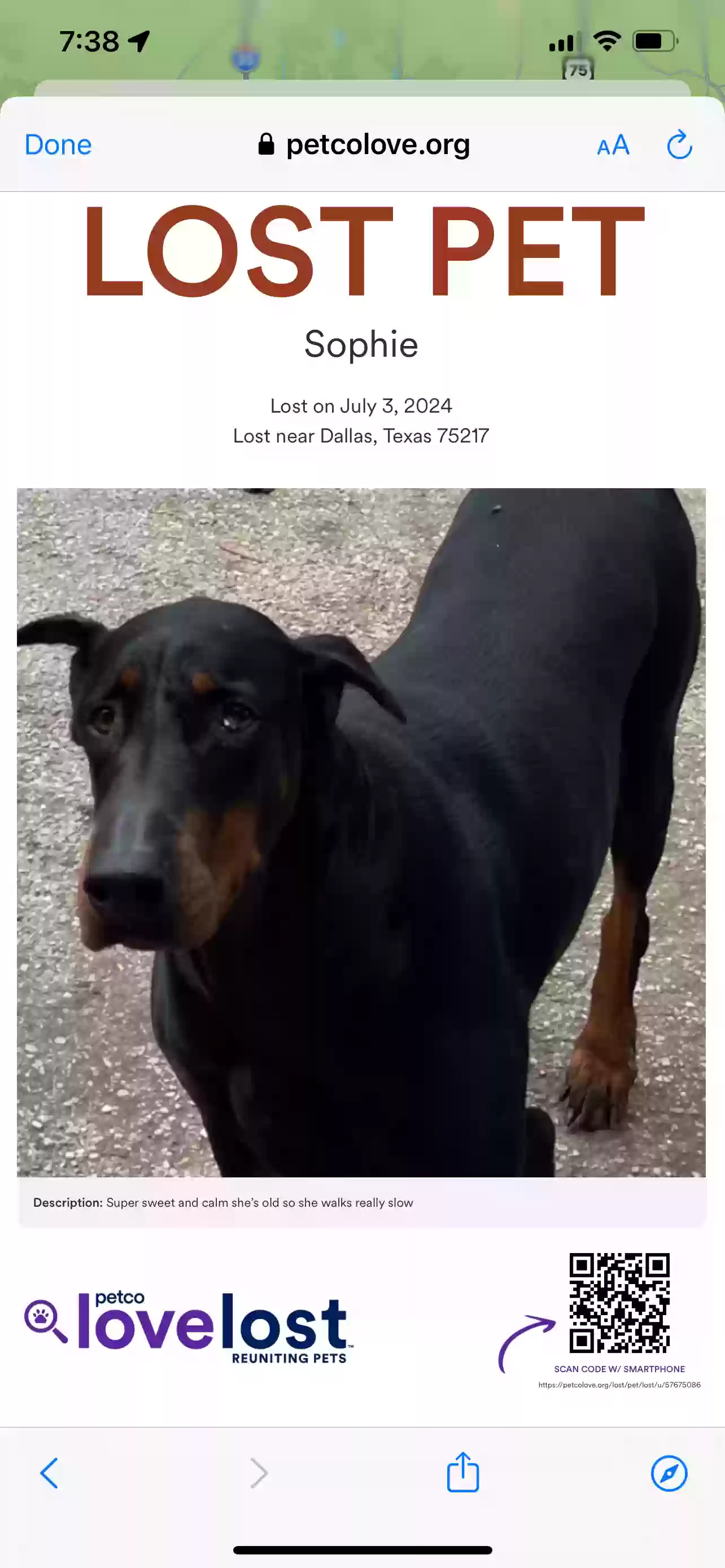Tap Done to close the browser

coord(58,145)
